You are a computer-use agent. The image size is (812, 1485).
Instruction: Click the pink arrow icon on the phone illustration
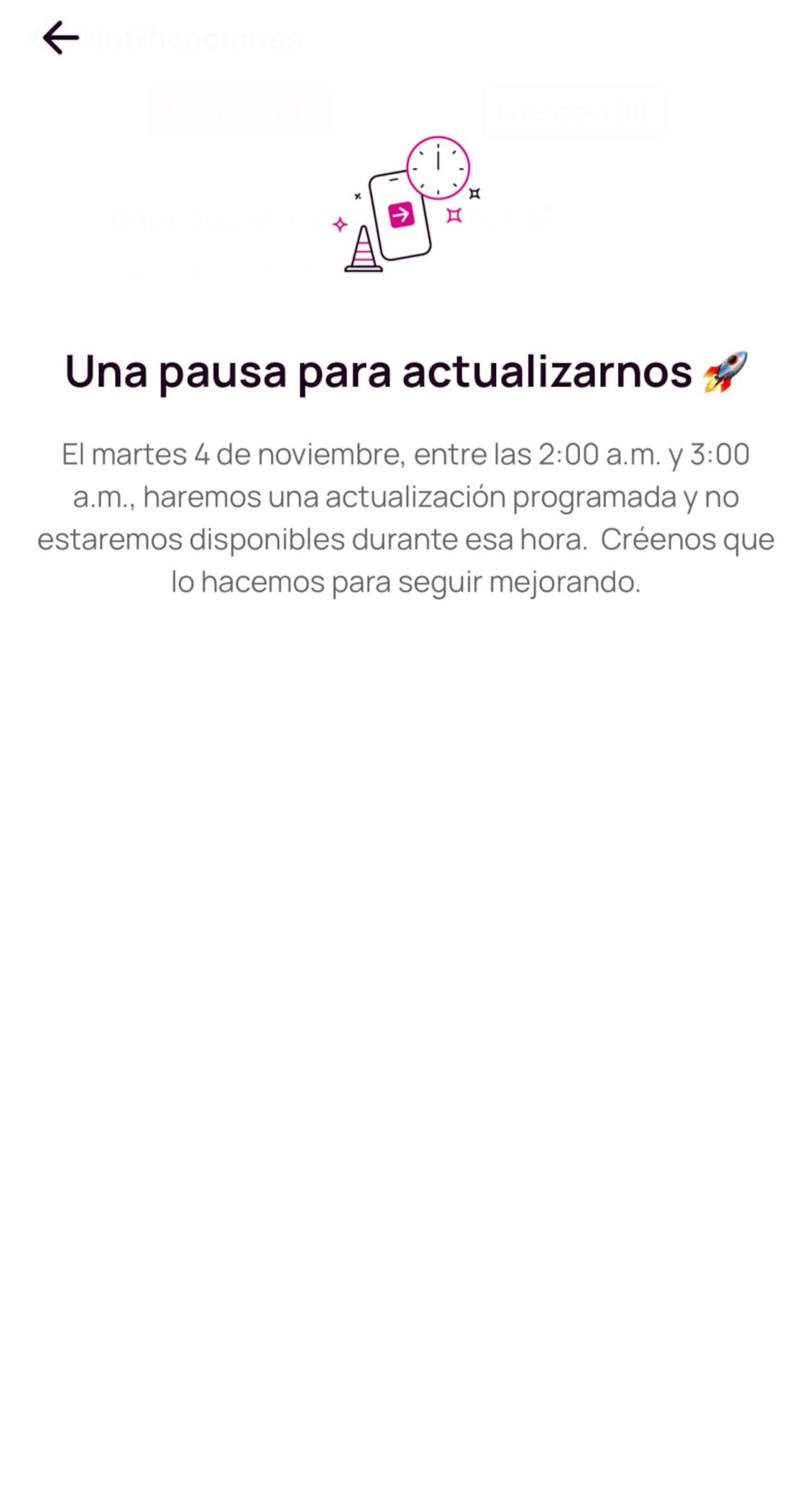(401, 214)
